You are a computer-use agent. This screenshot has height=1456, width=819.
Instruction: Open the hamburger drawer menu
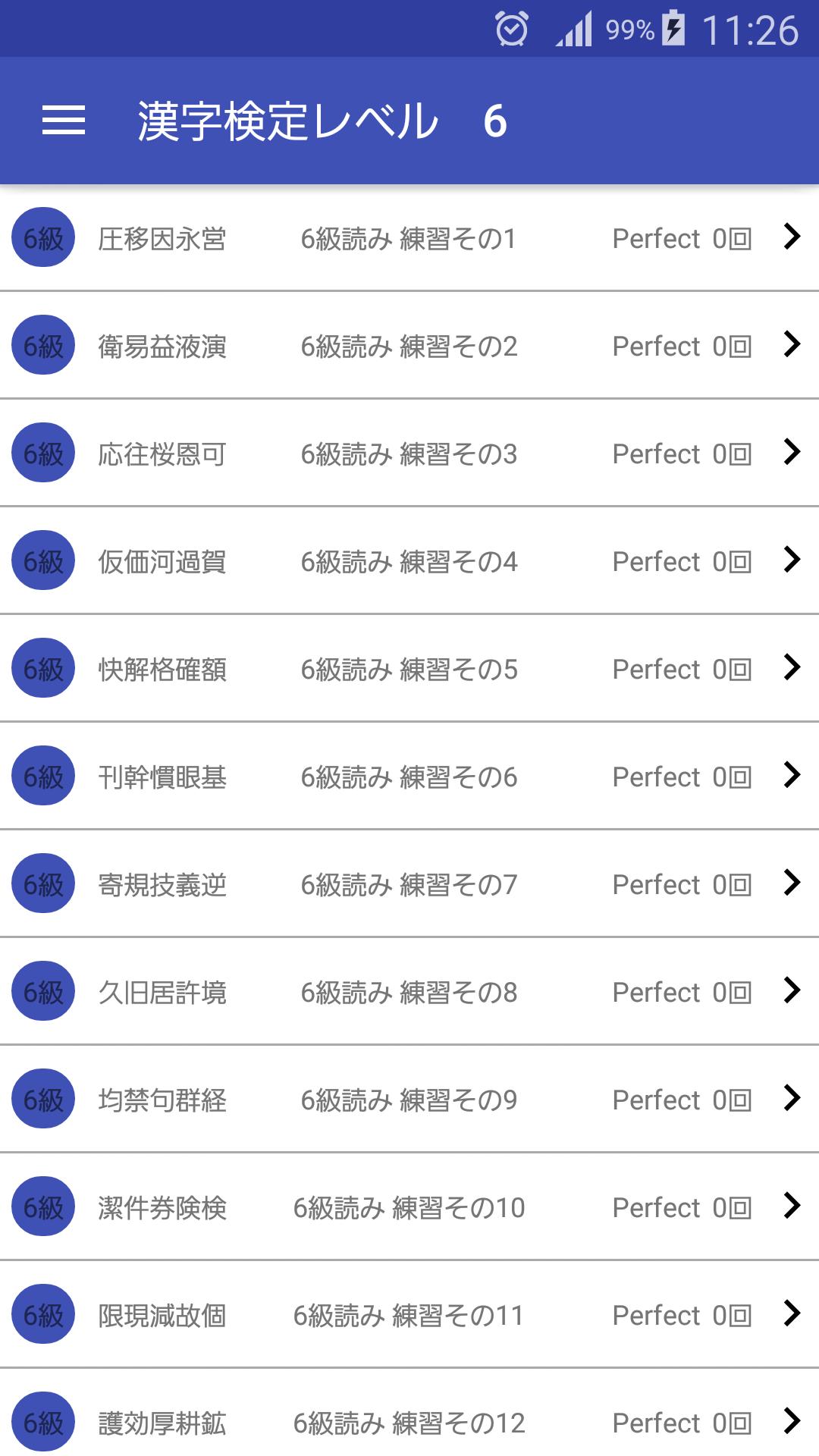pyautogui.click(x=64, y=121)
